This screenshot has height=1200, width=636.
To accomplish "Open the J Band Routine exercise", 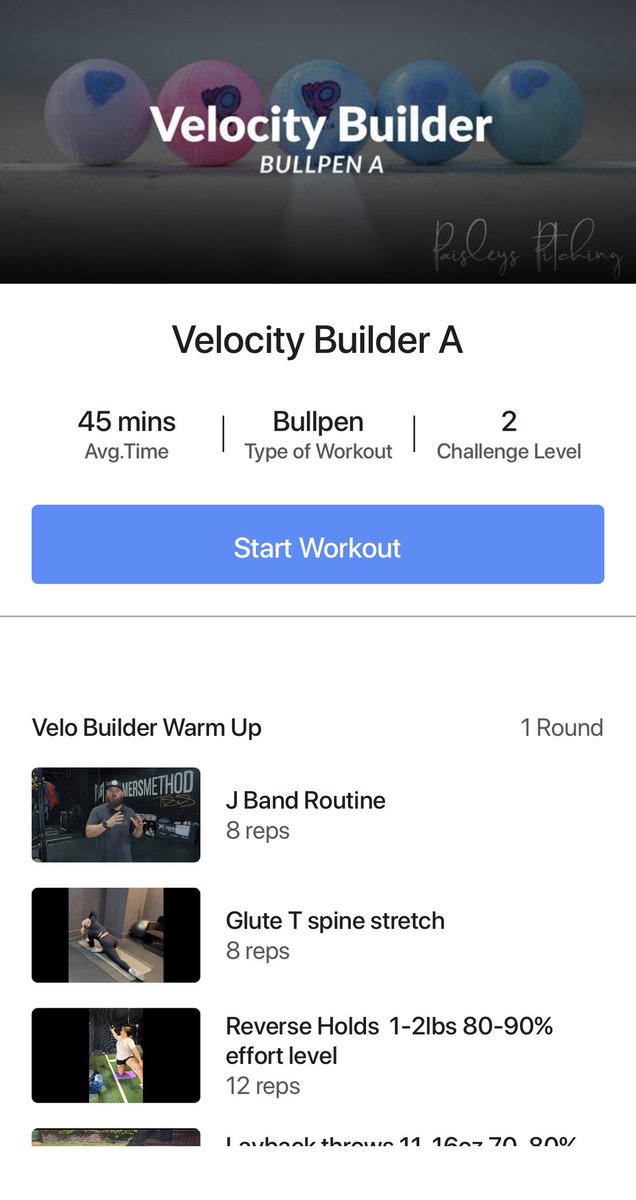I will pyautogui.click(x=318, y=815).
